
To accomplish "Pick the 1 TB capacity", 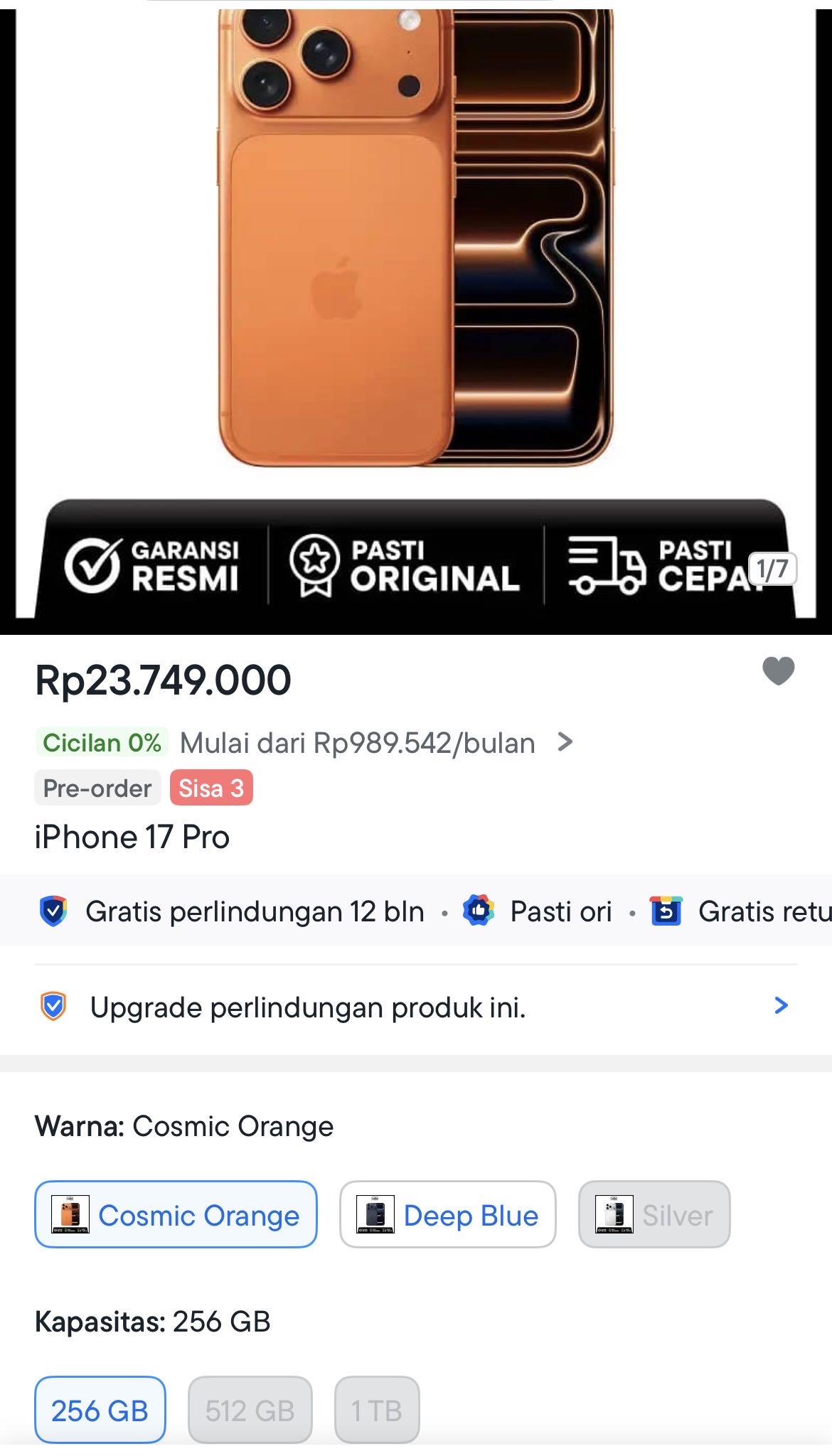I will (x=377, y=1410).
